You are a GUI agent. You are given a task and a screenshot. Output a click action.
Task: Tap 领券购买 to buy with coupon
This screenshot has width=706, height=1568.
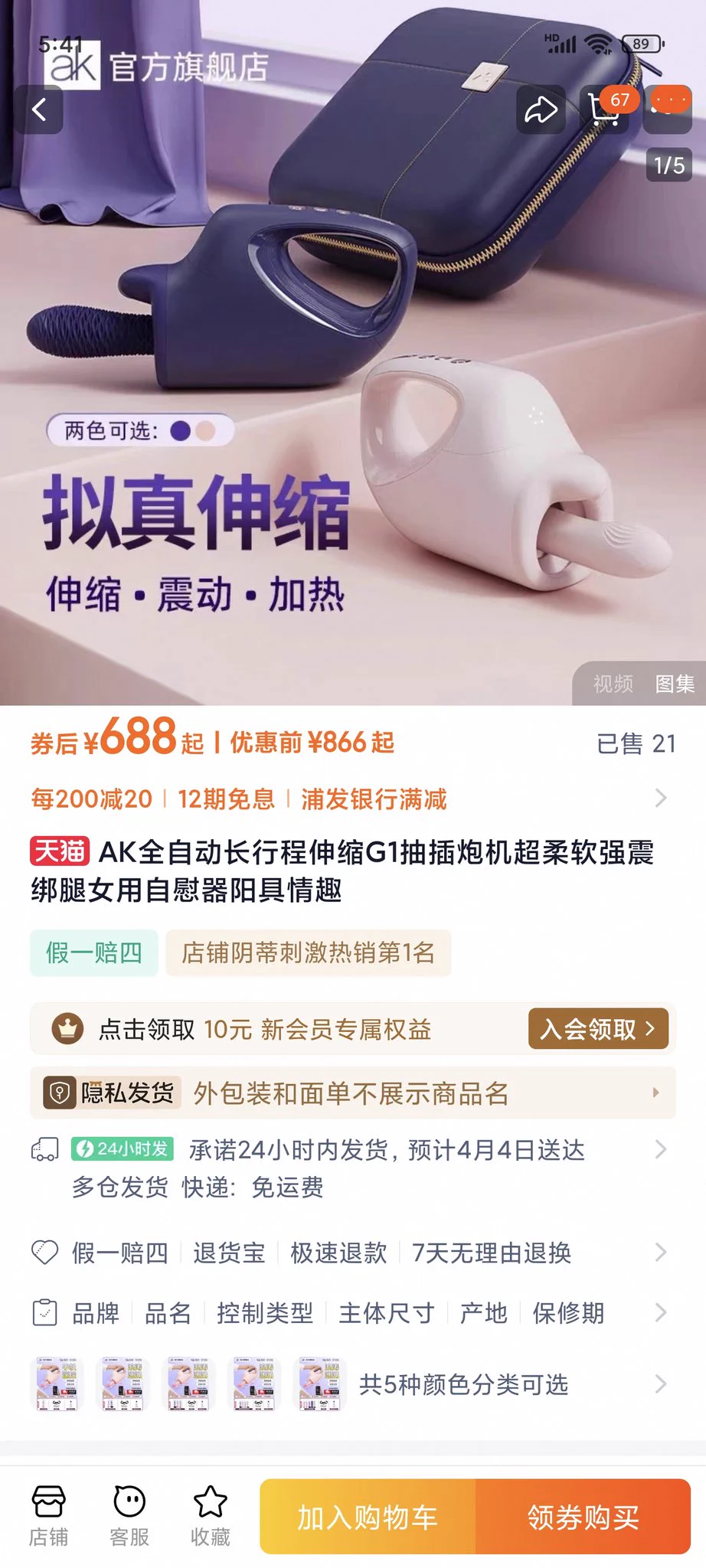(583, 1517)
